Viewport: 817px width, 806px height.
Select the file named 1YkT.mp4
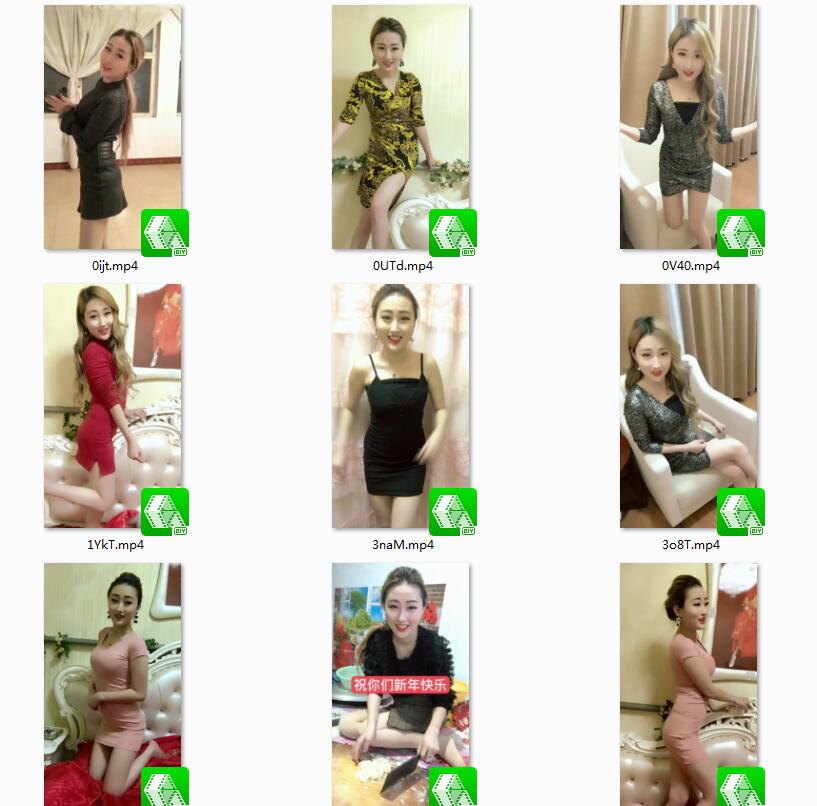tap(113, 406)
